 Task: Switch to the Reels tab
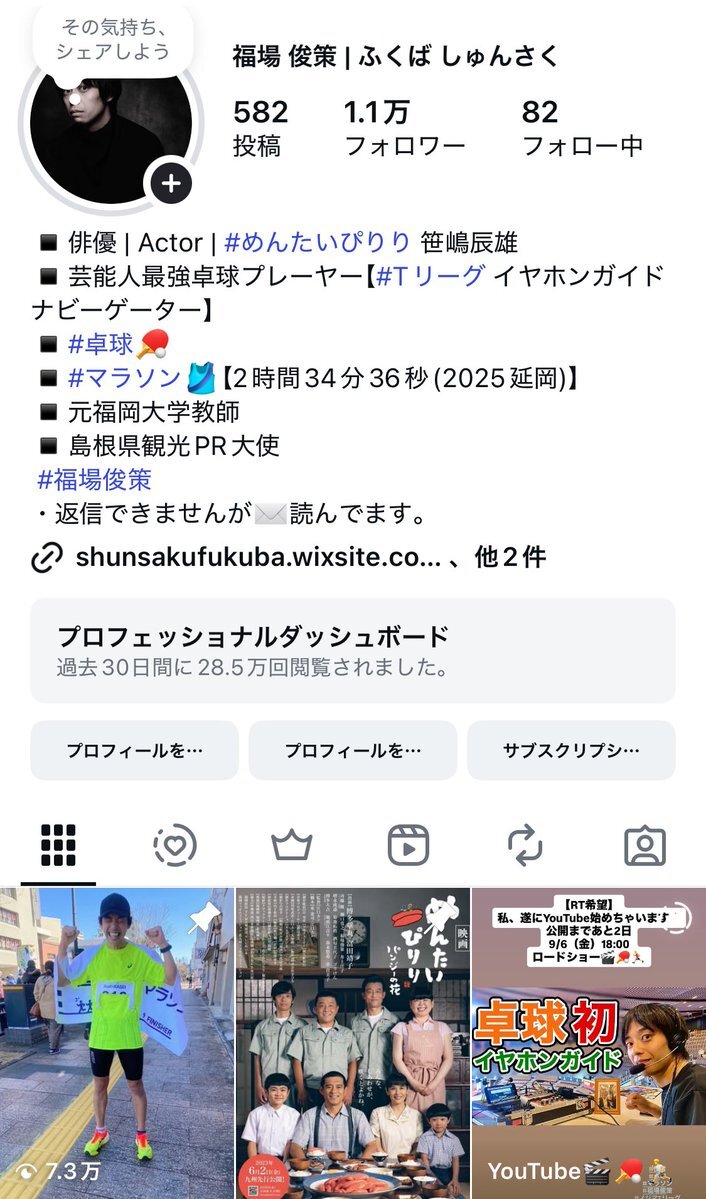click(409, 846)
